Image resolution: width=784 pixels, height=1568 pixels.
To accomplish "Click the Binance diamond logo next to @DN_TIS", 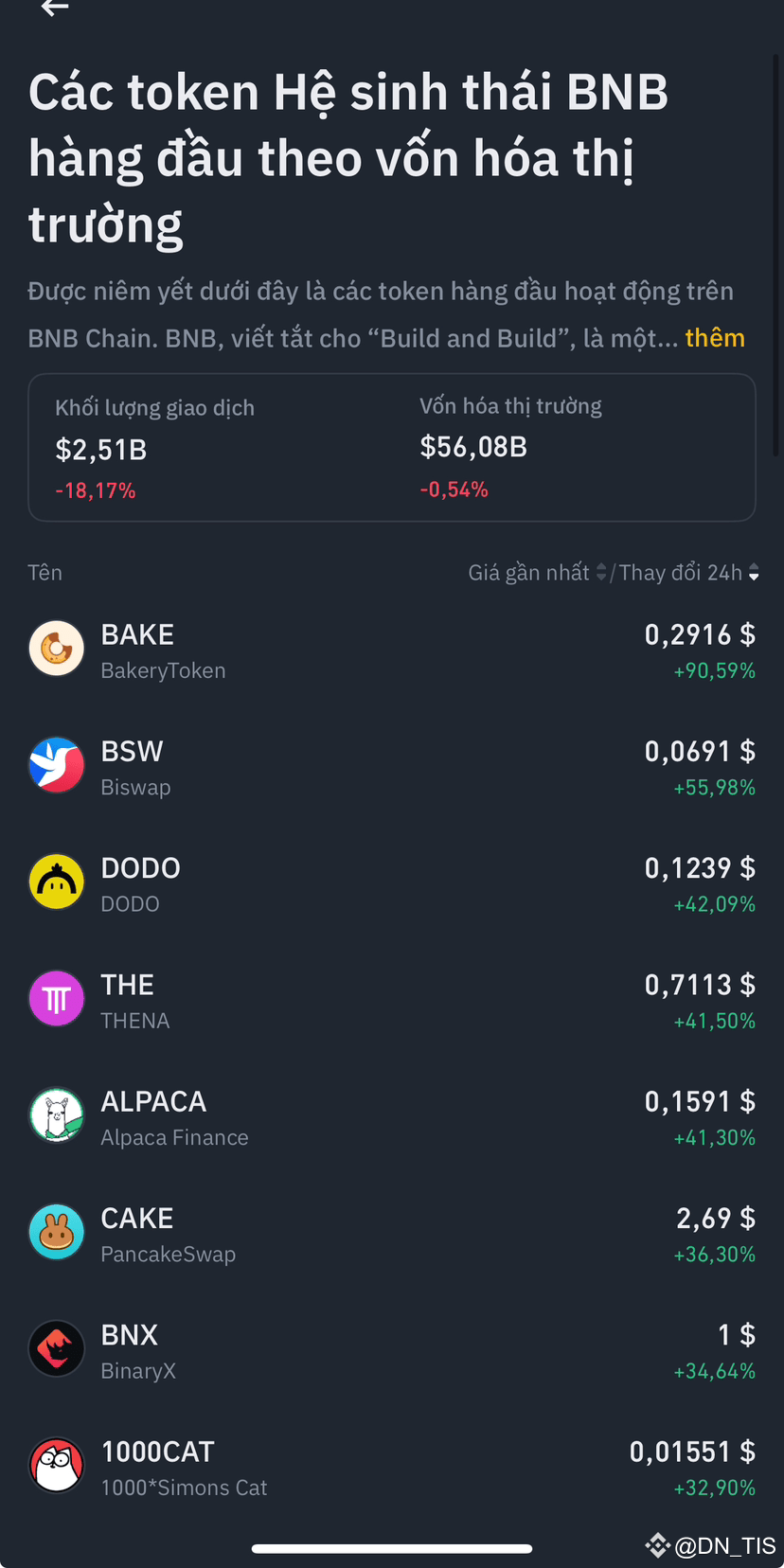I will pos(657,1546).
